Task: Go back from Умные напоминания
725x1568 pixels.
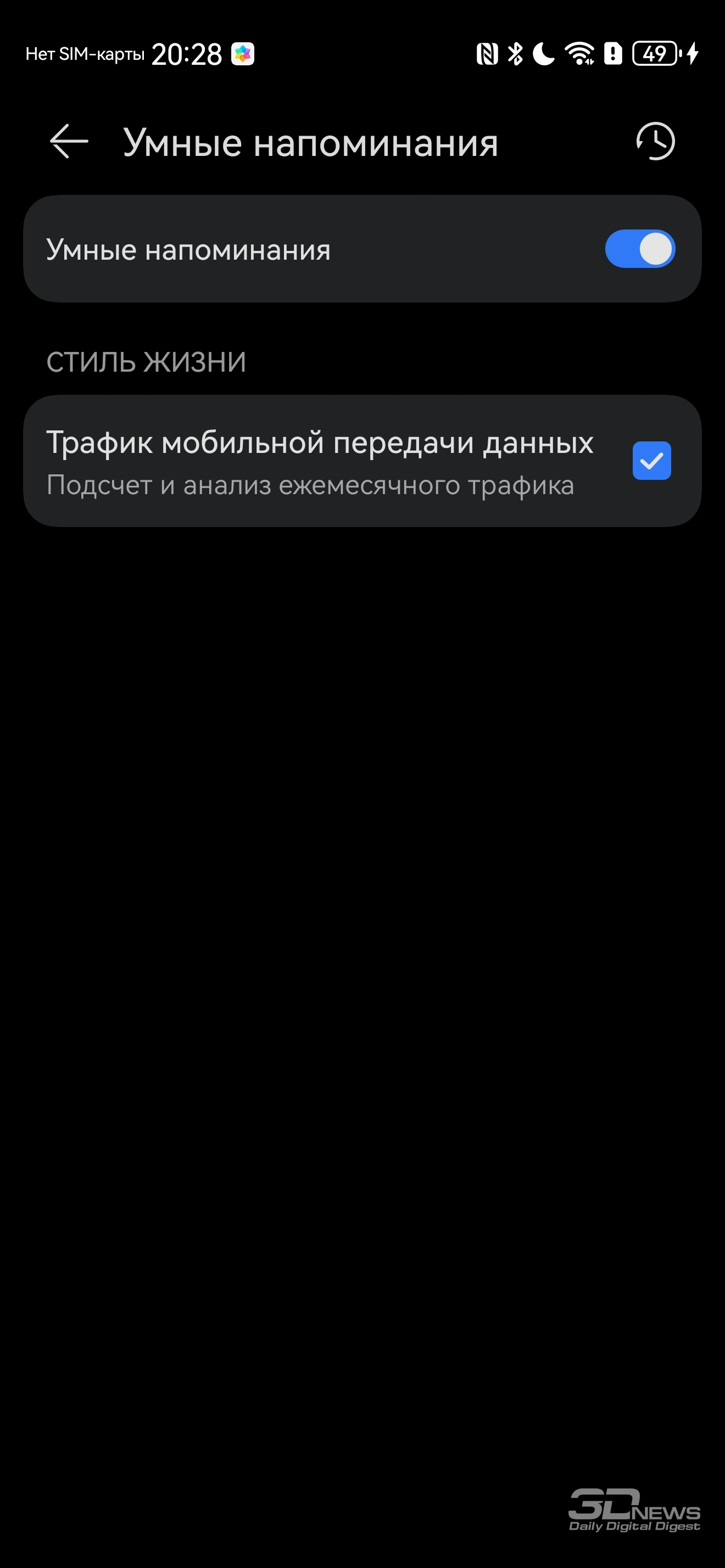Action: click(x=69, y=141)
